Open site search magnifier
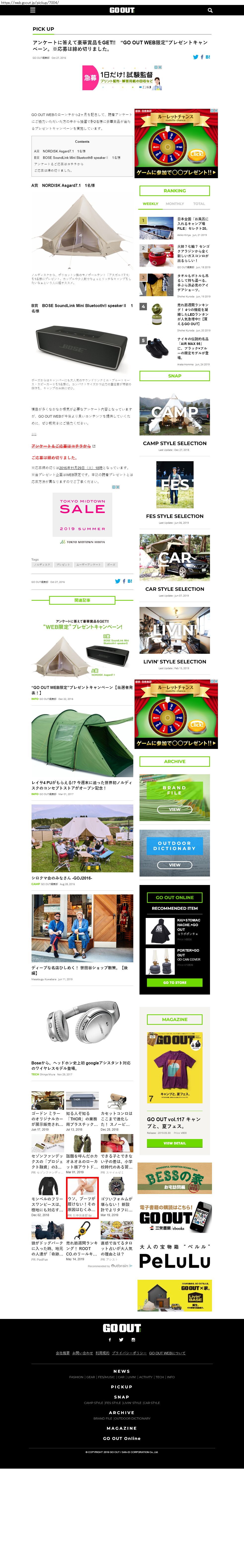Screen dimensions: 244x1568 pyautogui.click(x=210, y=10)
